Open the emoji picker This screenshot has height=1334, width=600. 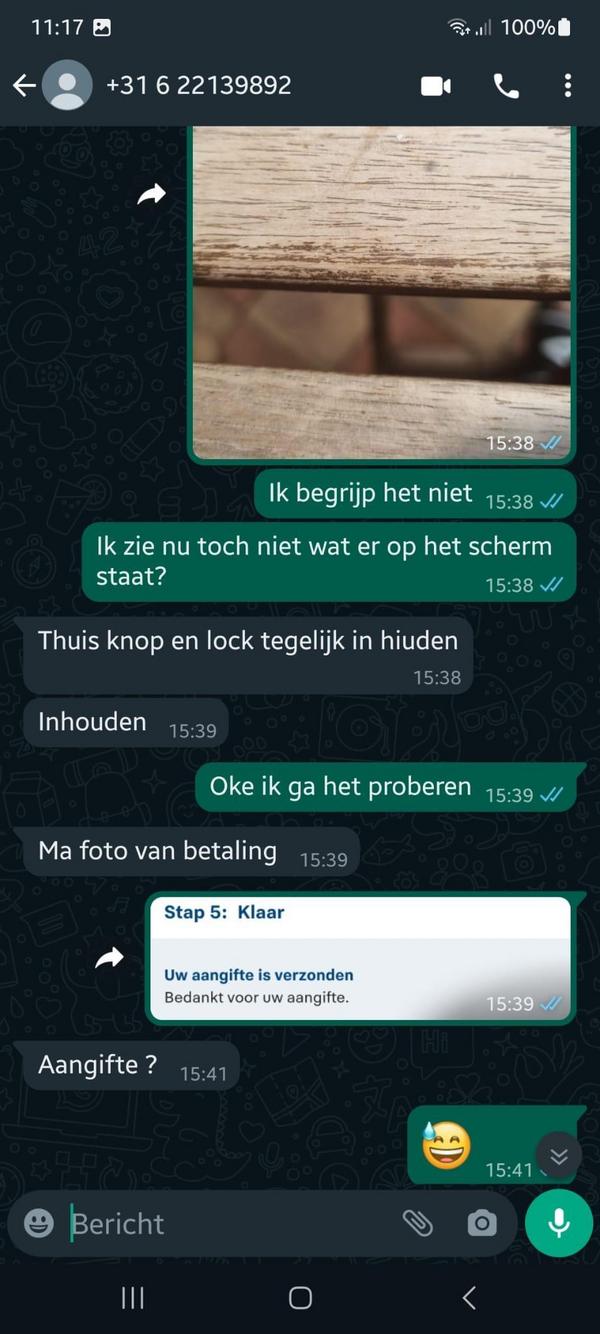click(x=39, y=1223)
